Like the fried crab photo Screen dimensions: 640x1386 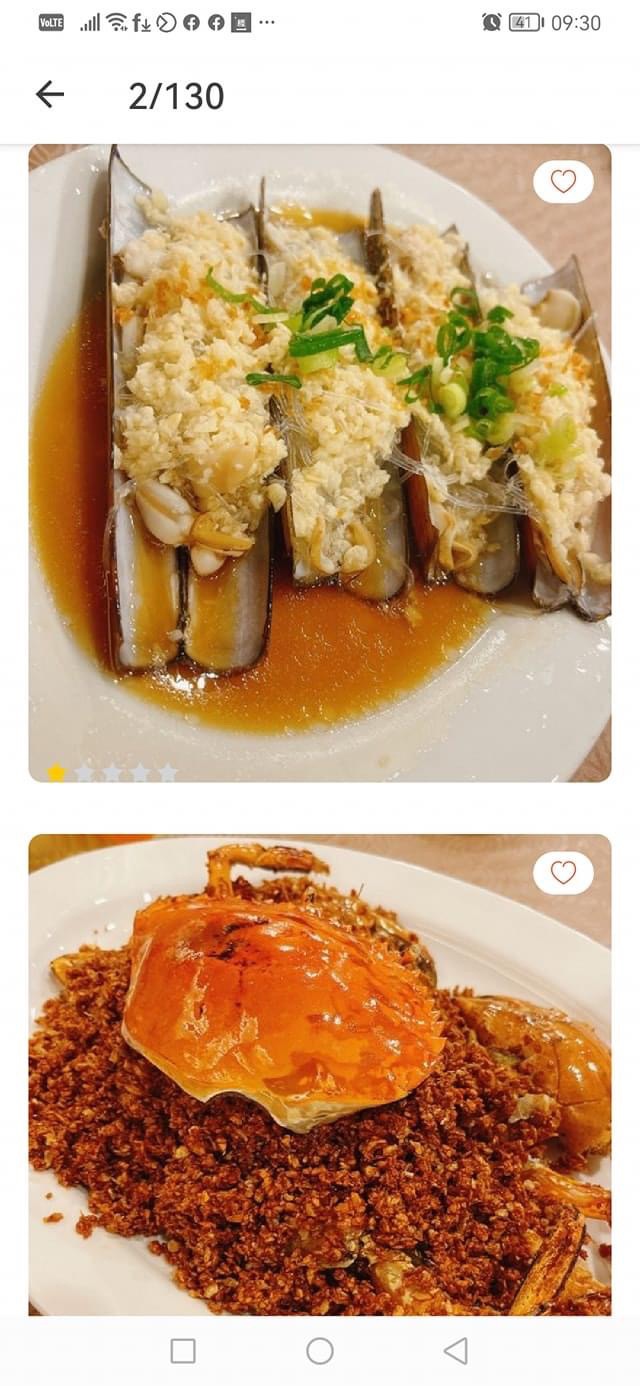pos(563,872)
